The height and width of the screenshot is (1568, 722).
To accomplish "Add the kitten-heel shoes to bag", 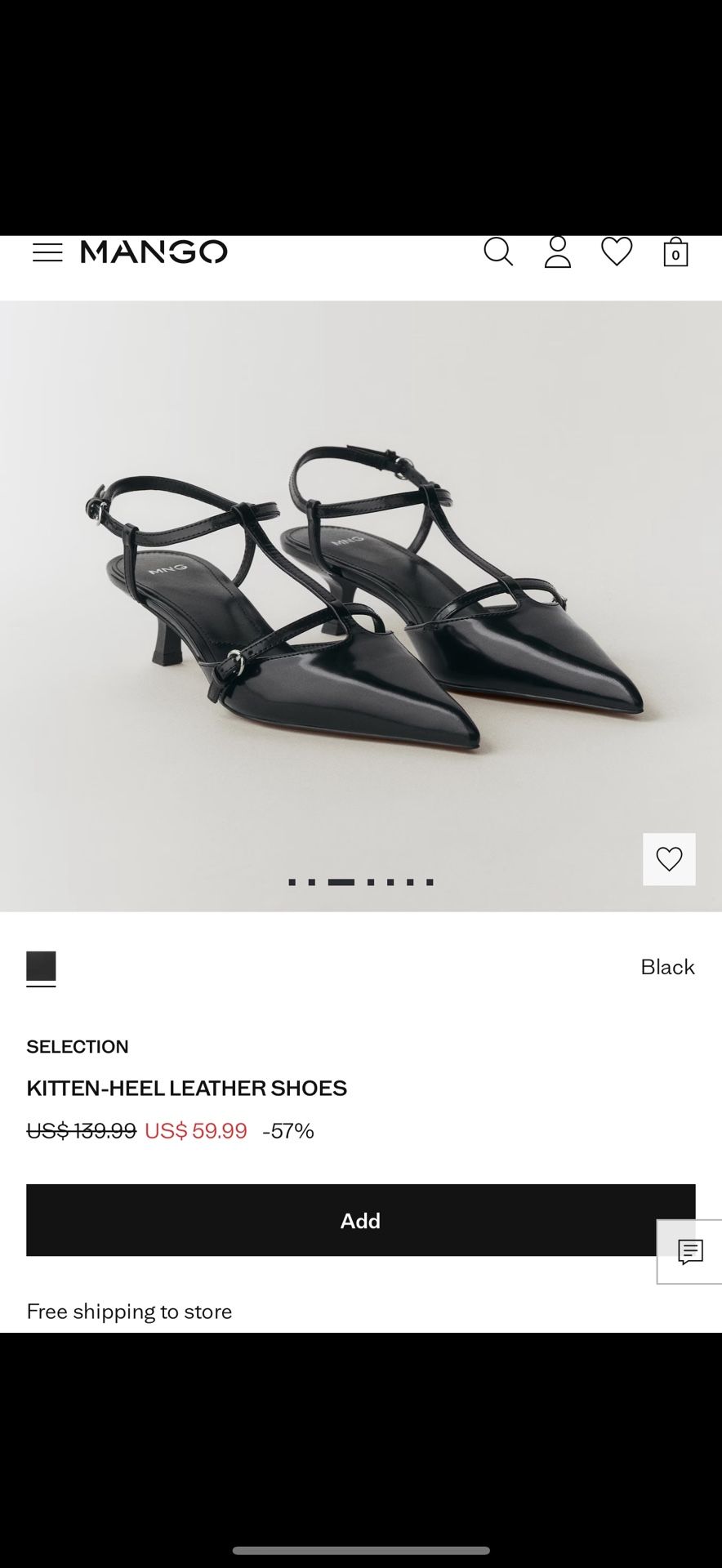I will (360, 1220).
